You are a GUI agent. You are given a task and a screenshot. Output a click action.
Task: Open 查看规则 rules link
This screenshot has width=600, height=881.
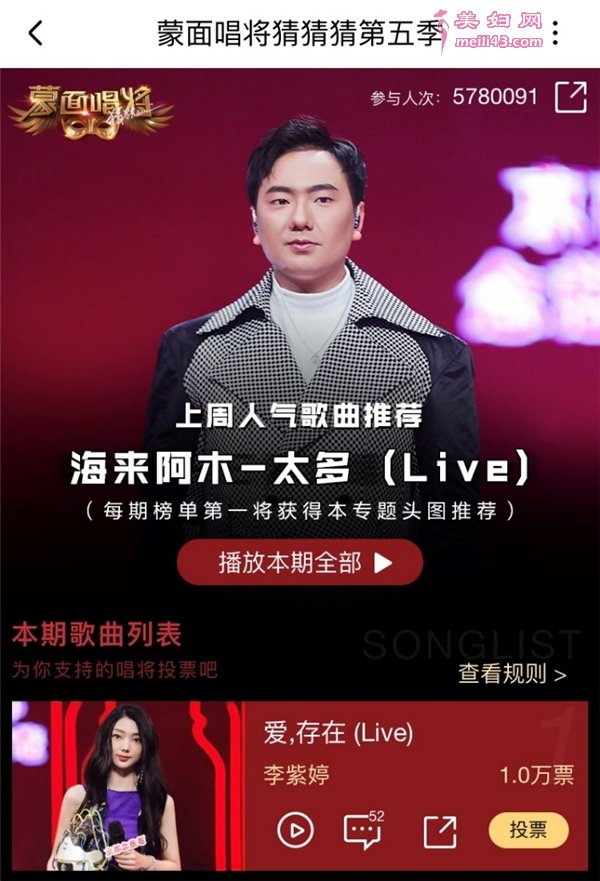(512, 674)
